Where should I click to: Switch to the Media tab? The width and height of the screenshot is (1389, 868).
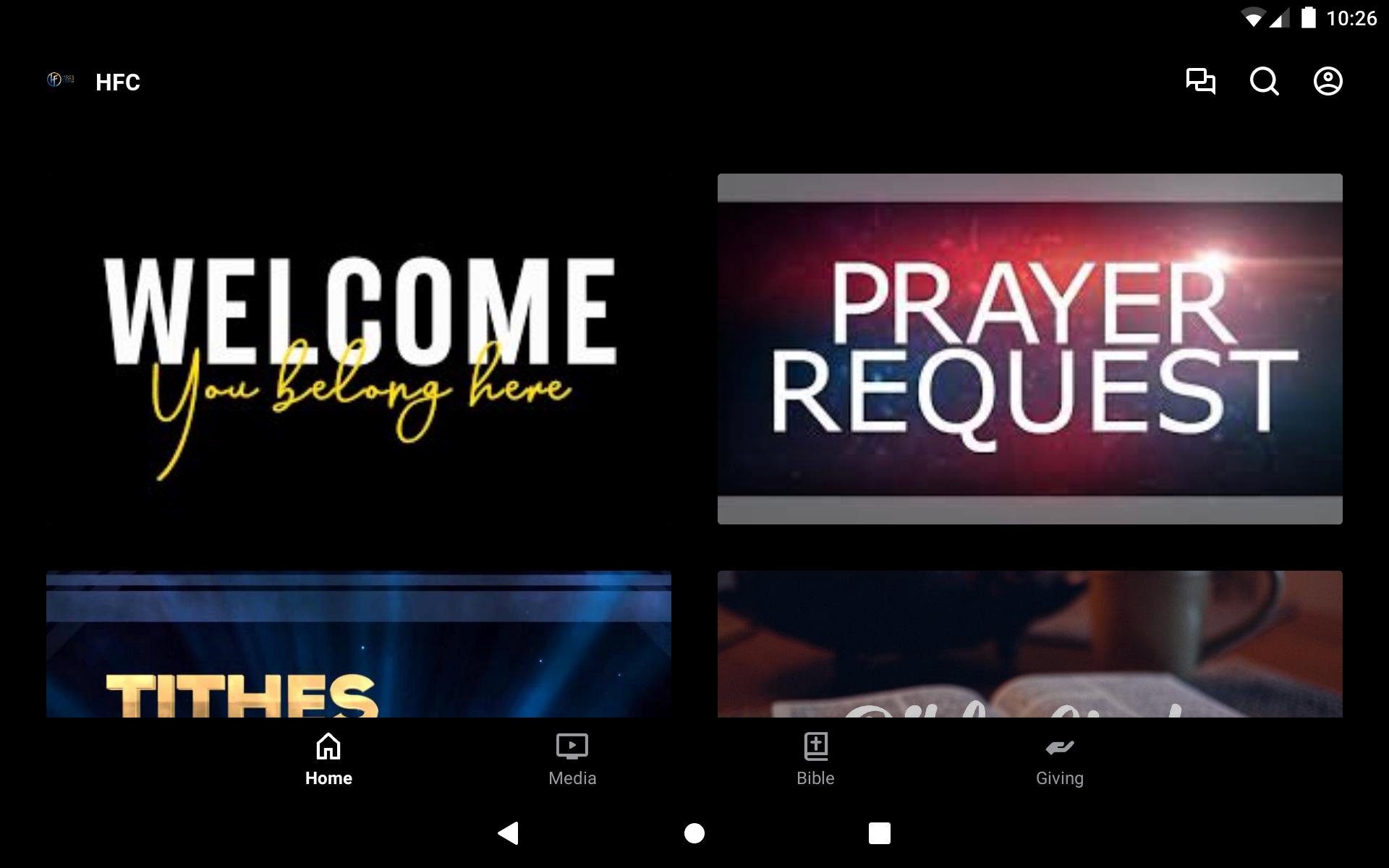tap(572, 759)
